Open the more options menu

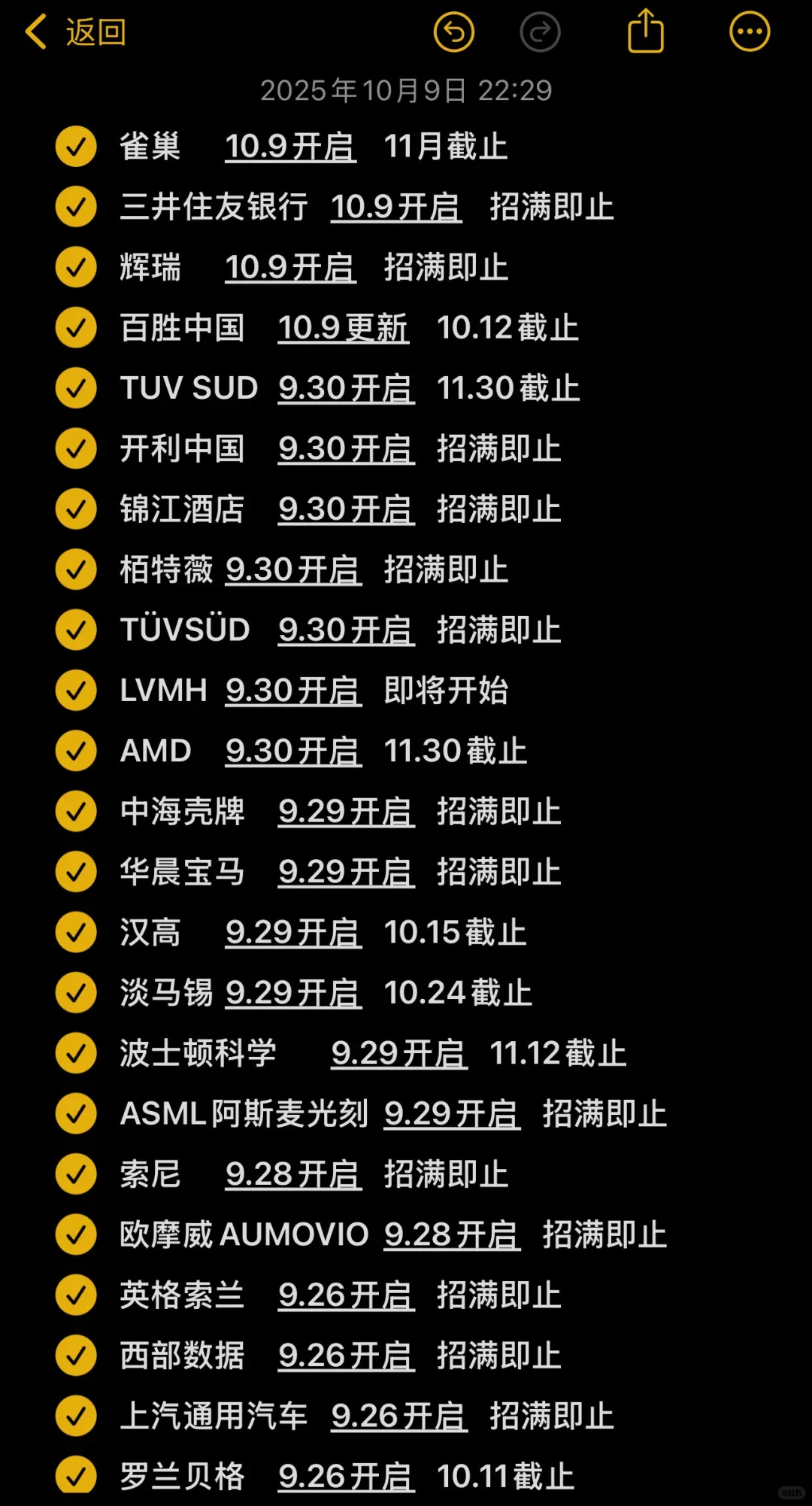click(750, 32)
